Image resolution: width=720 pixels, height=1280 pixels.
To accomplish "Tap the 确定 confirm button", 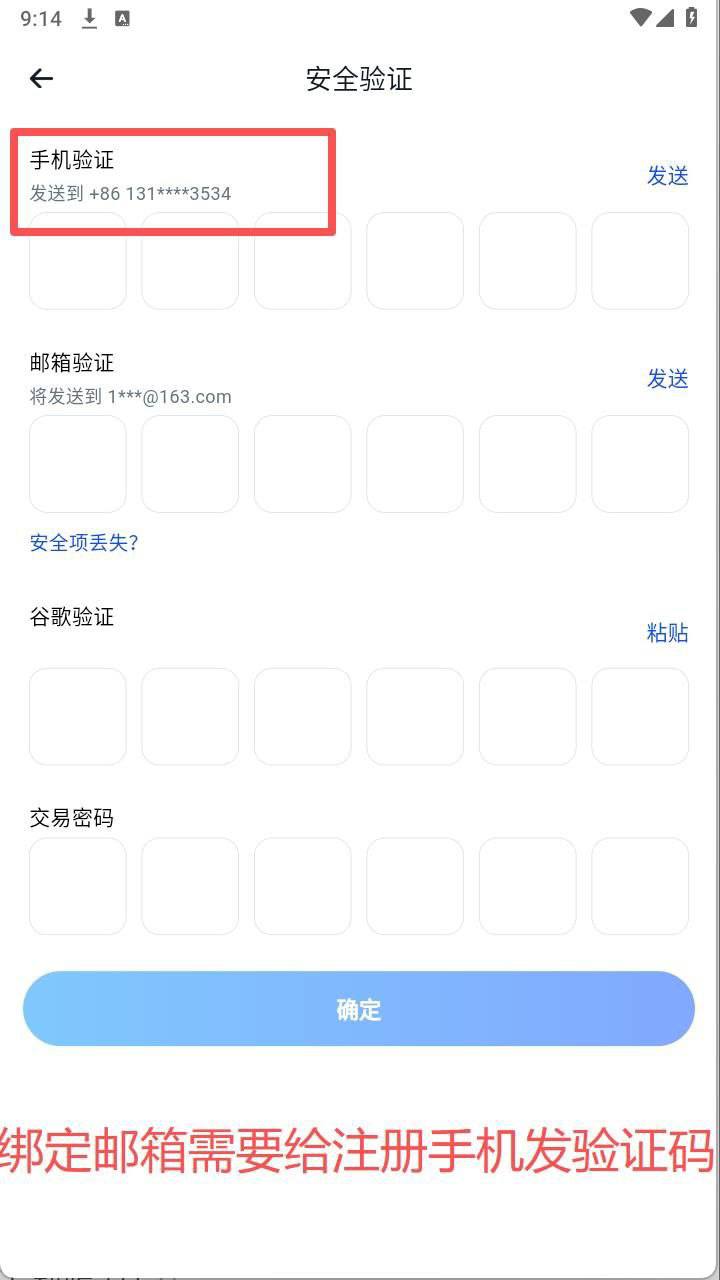I will click(x=359, y=1009).
